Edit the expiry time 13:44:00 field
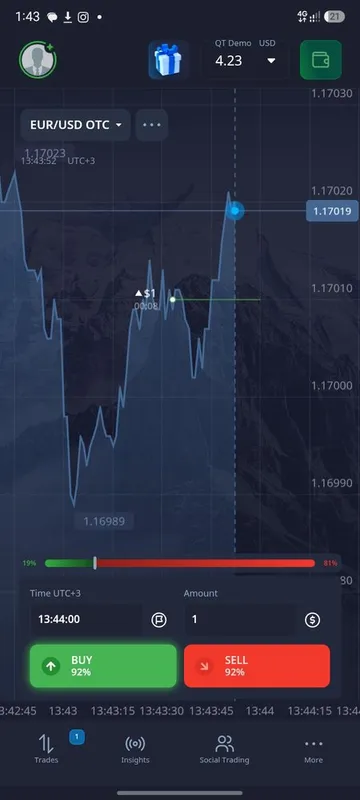The width and height of the screenshot is (360, 800). tap(86, 619)
